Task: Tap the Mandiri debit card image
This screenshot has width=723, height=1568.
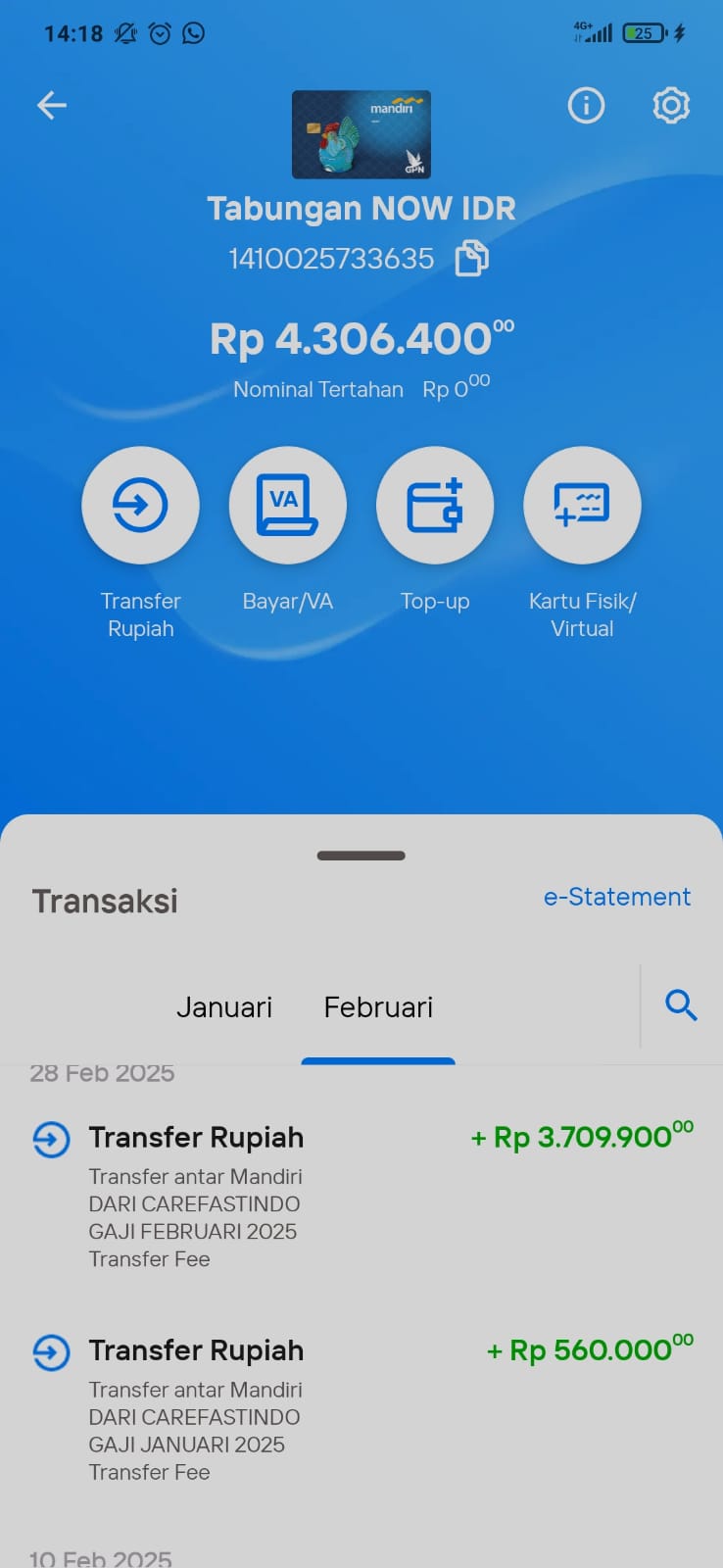Action: point(361,134)
